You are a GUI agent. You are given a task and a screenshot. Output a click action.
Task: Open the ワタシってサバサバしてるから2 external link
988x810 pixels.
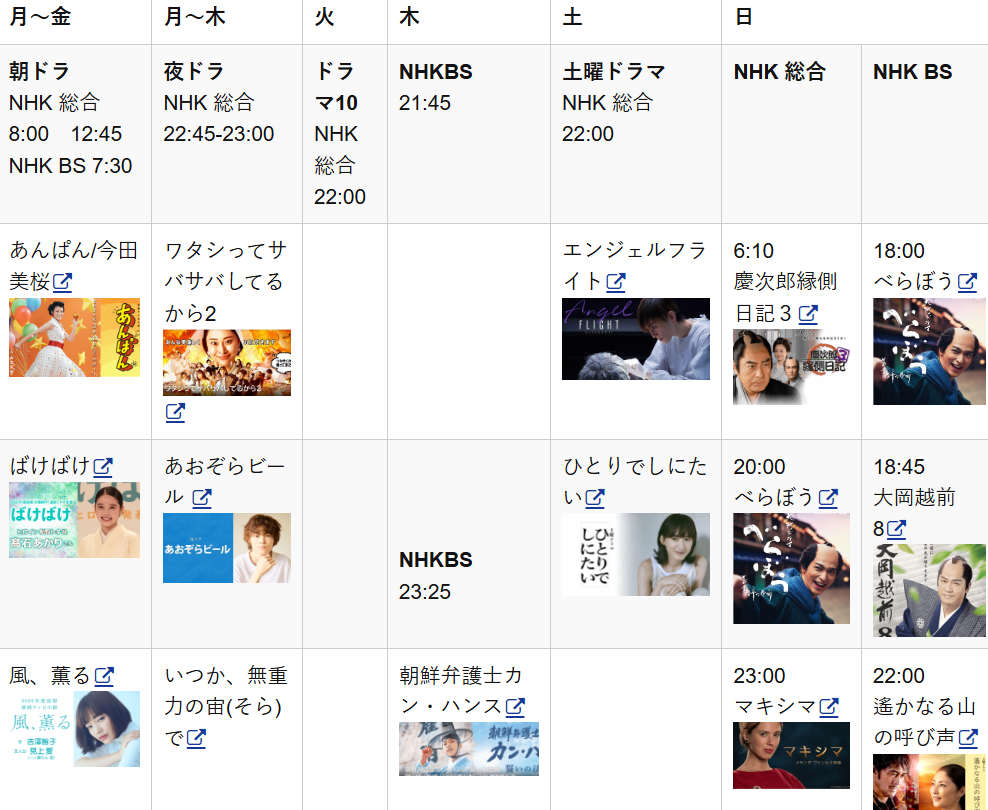[175, 411]
